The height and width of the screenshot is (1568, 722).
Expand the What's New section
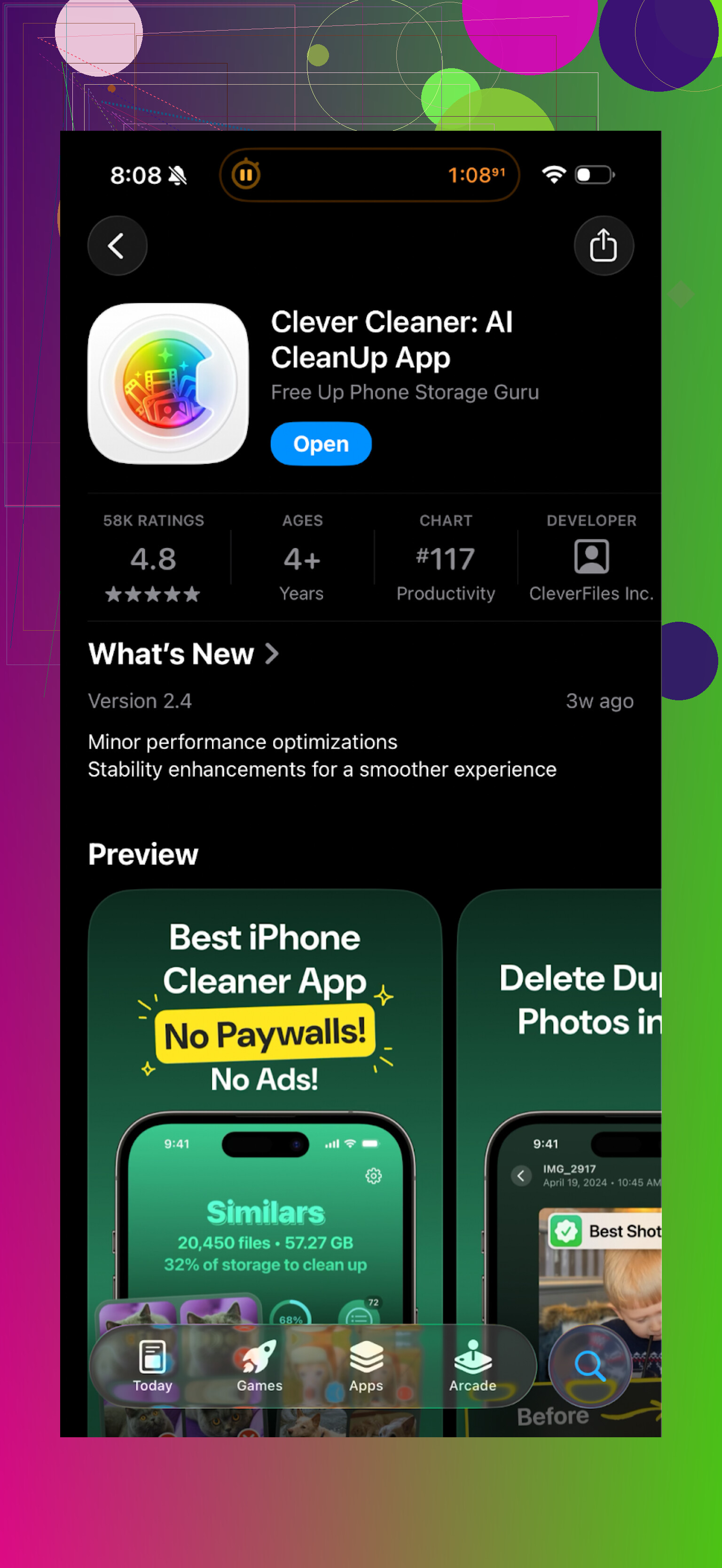click(183, 654)
